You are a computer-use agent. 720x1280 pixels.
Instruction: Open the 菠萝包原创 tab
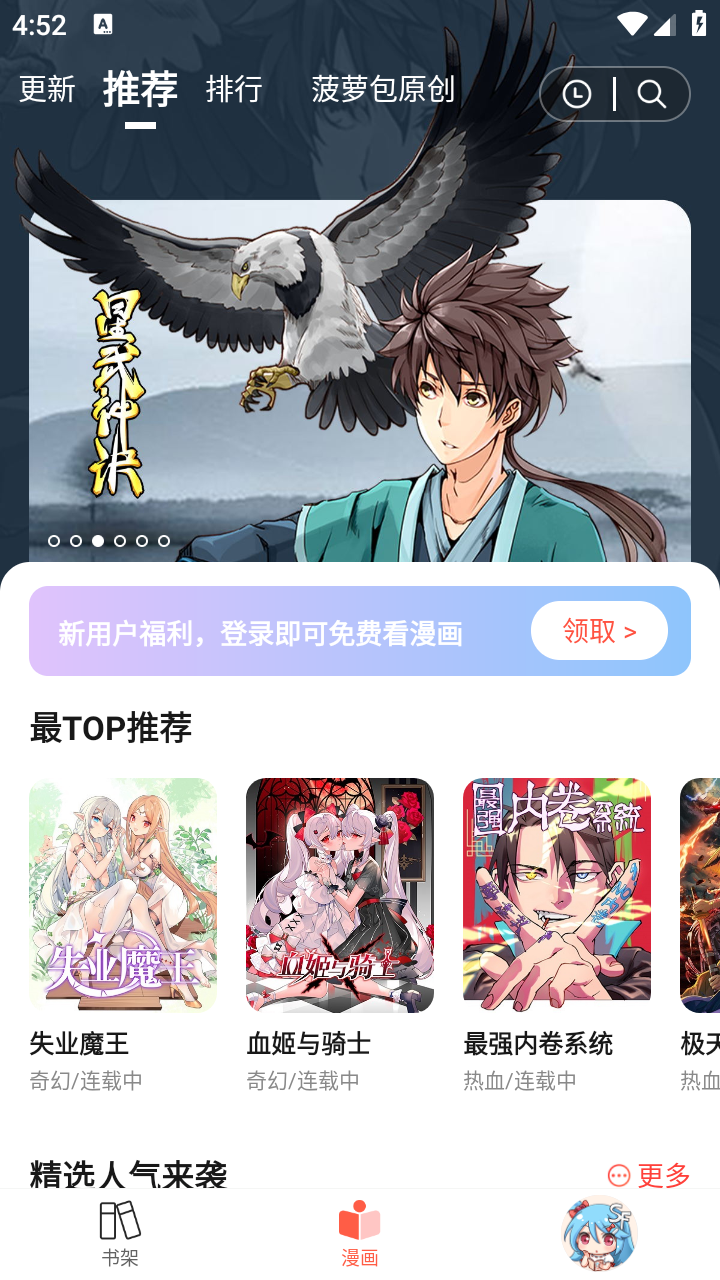coord(383,89)
